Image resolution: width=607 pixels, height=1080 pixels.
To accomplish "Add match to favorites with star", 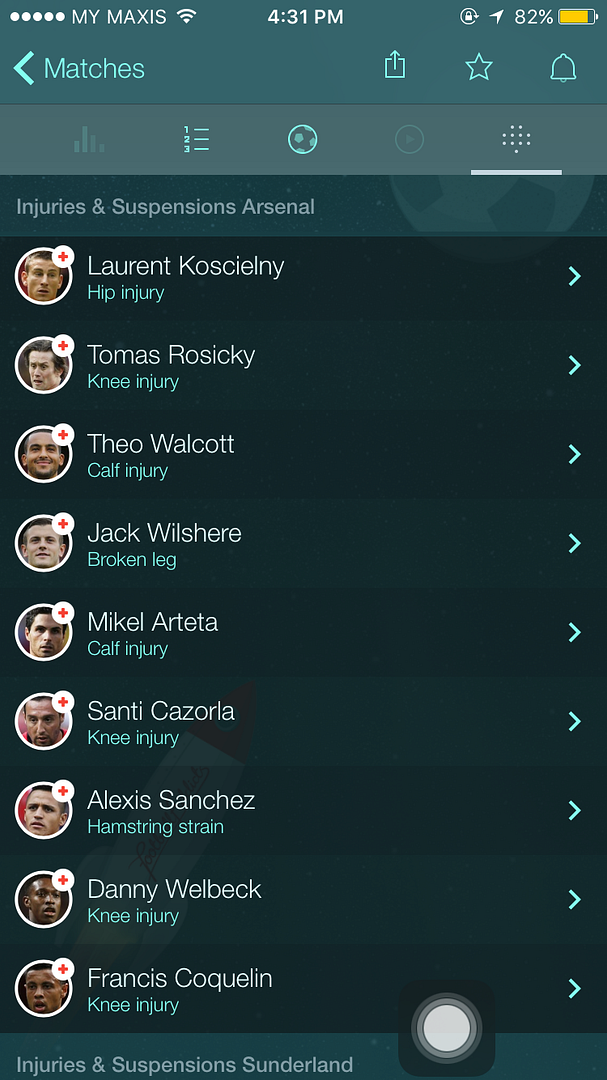I will click(x=479, y=67).
